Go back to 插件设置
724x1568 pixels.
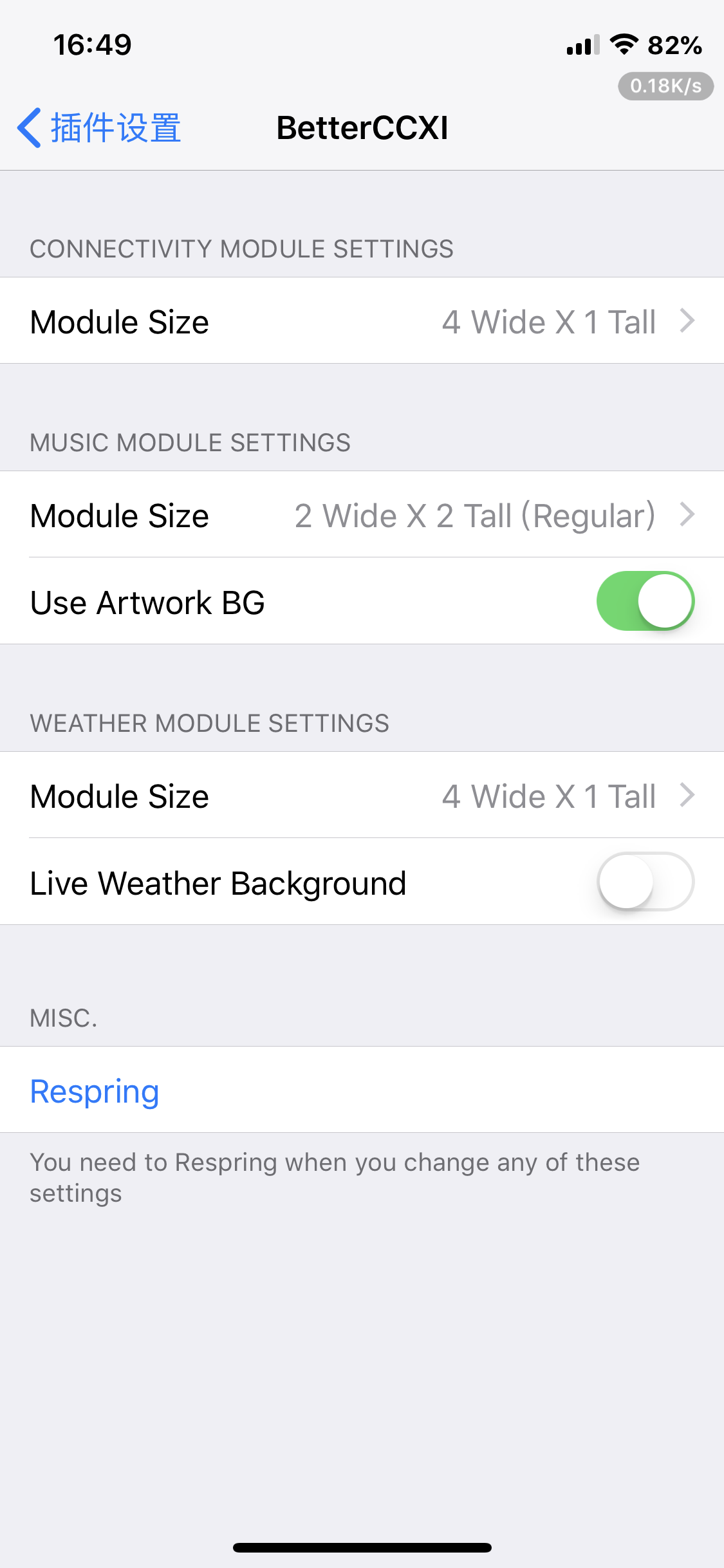tap(100, 127)
